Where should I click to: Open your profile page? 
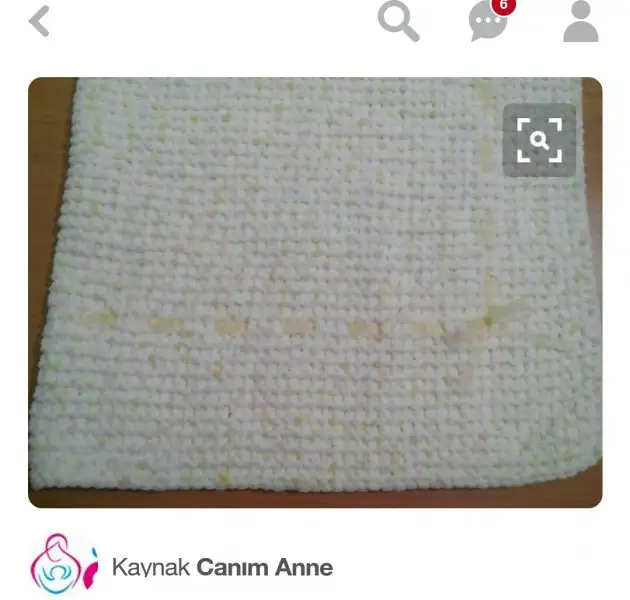(580, 21)
